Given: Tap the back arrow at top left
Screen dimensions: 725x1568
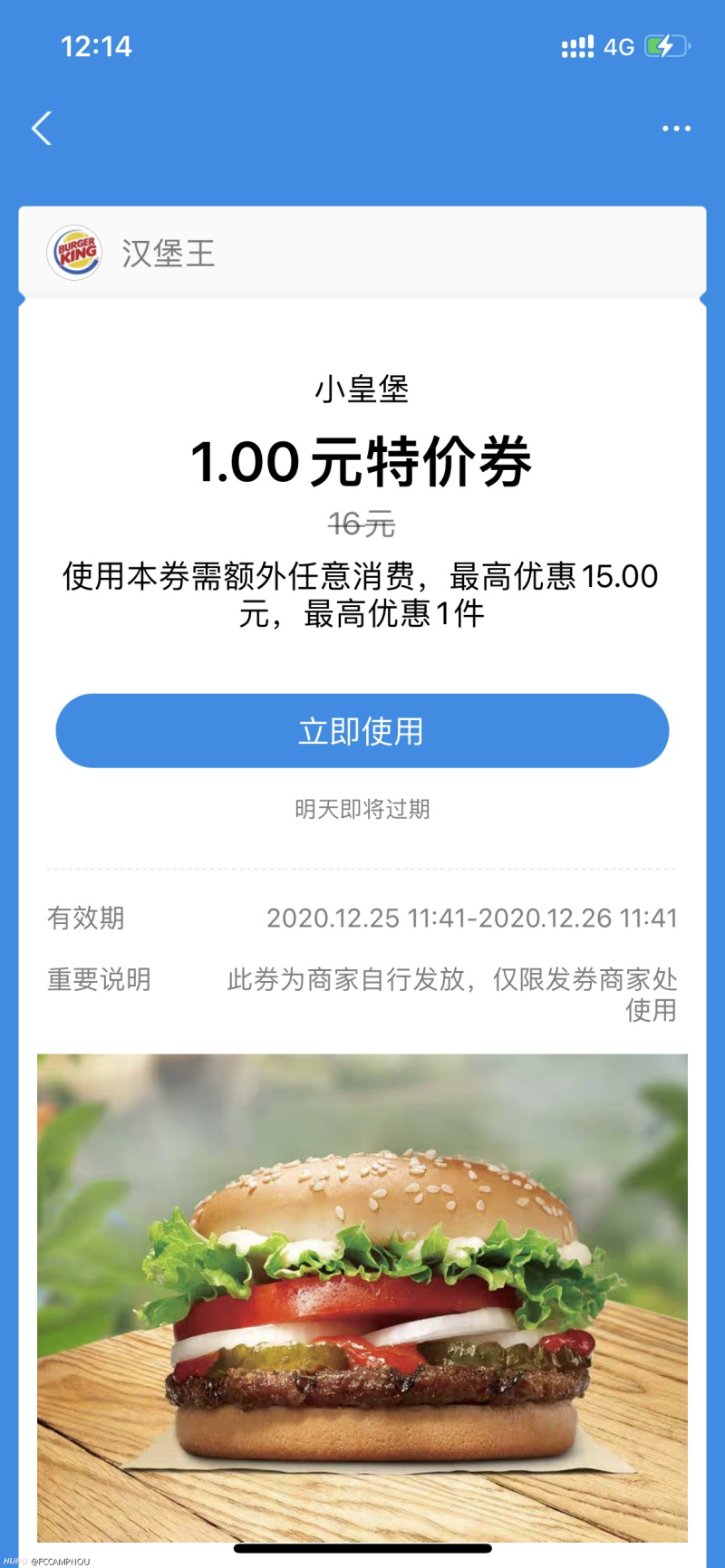Looking at the screenshot, I should click(41, 128).
